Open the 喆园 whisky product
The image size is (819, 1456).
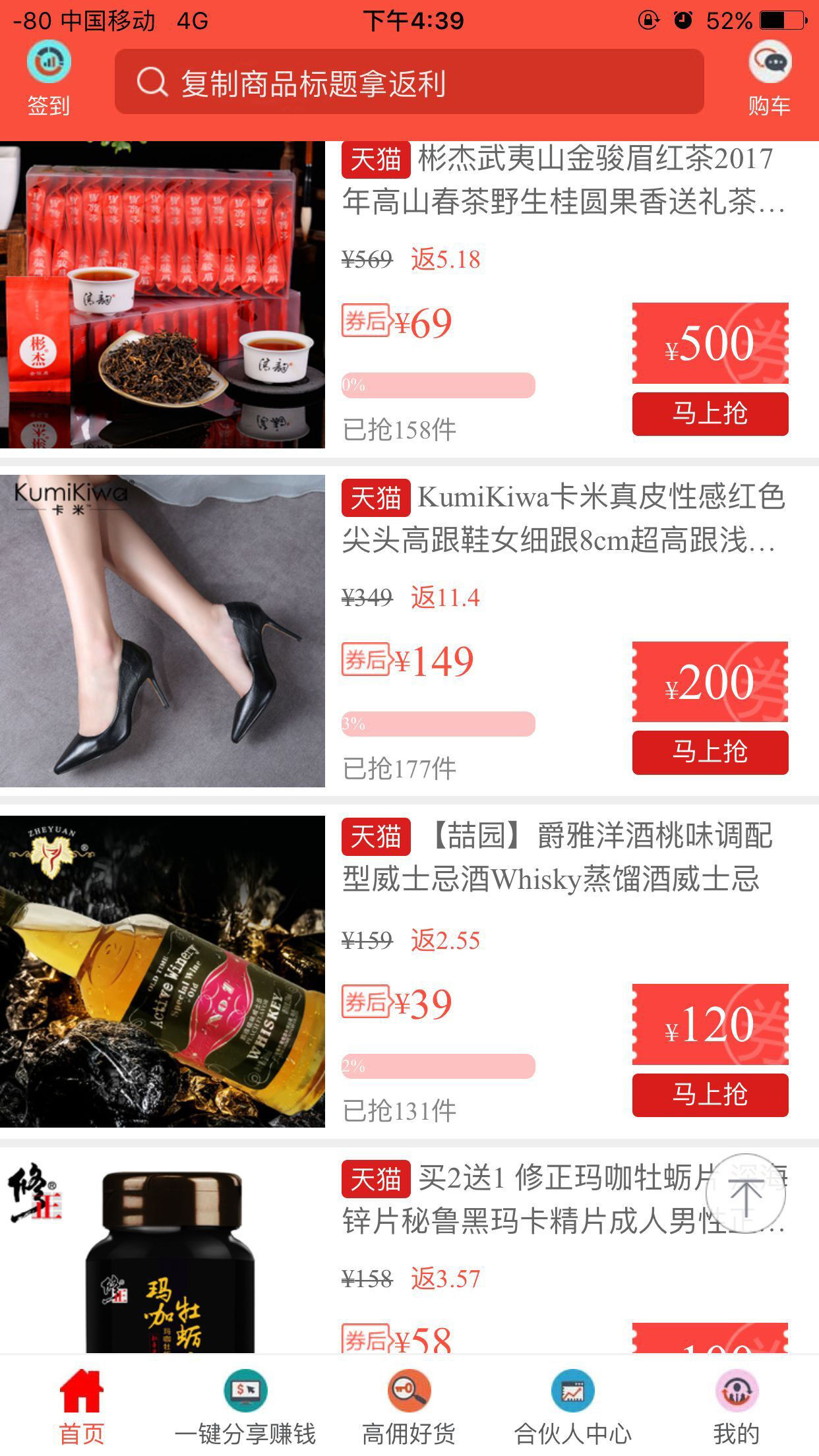pyautogui.click(x=557, y=857)
